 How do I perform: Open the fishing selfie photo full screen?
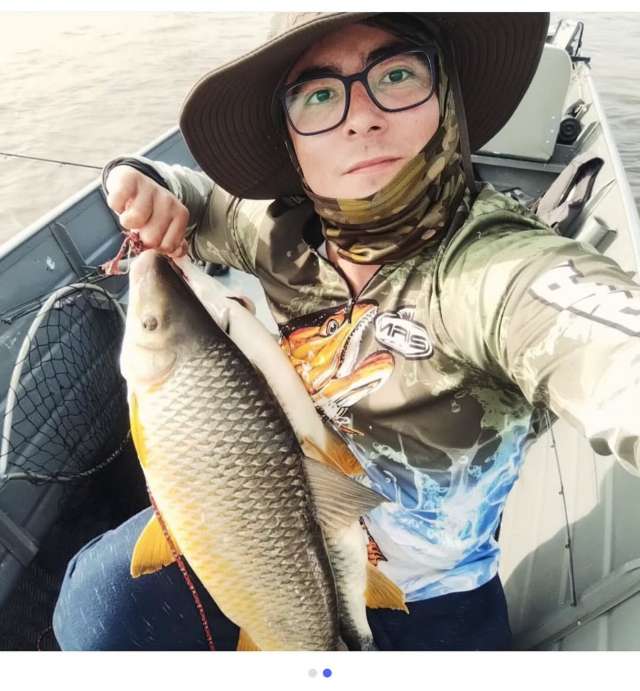coord(320,330)
